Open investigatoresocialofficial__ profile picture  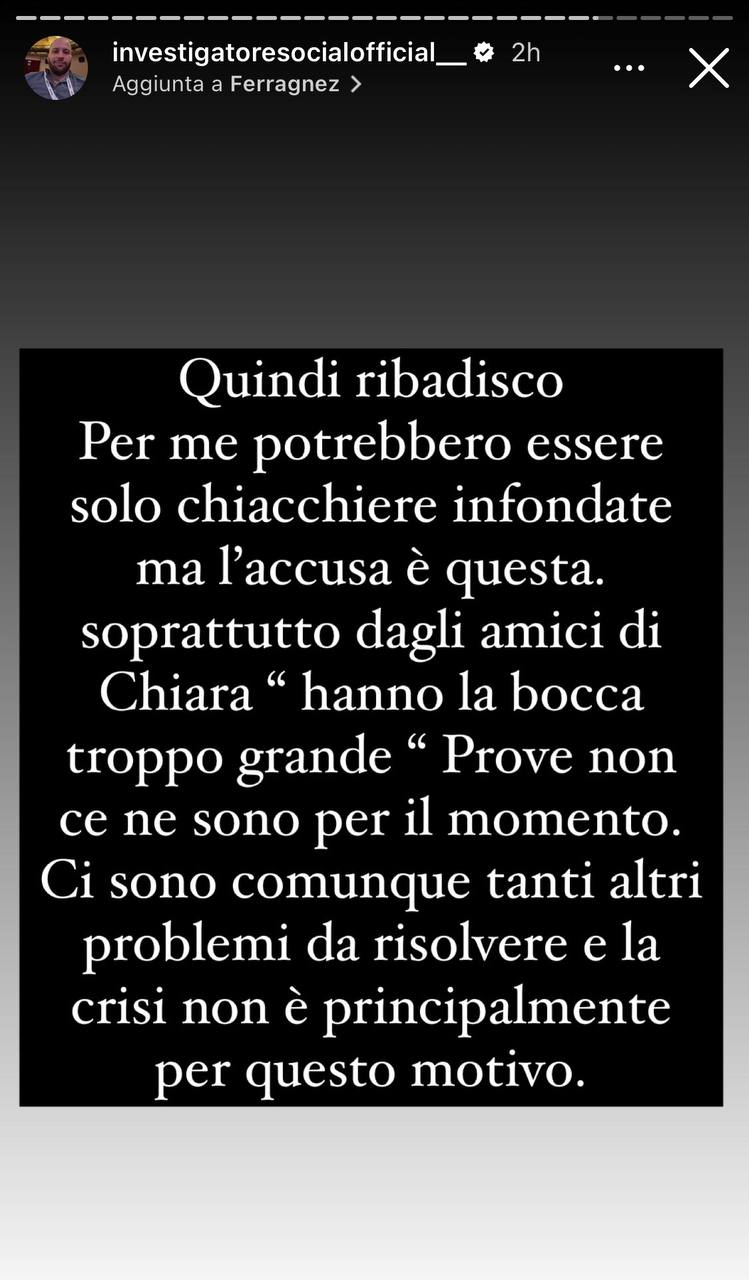(x=56, y=68)
